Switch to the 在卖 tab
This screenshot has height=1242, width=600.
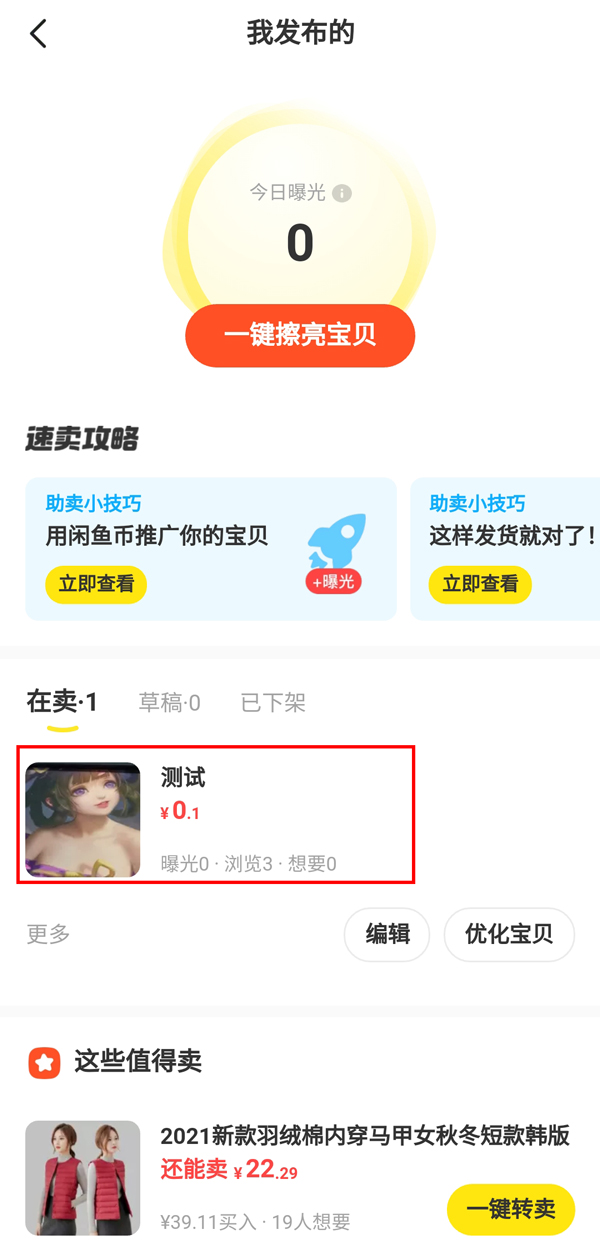point(62,703)
